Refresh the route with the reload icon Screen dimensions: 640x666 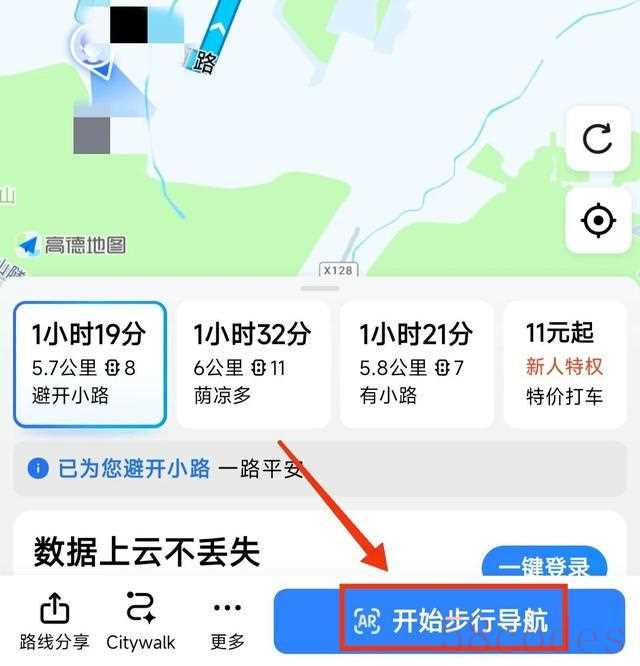(x=597, y=138)
